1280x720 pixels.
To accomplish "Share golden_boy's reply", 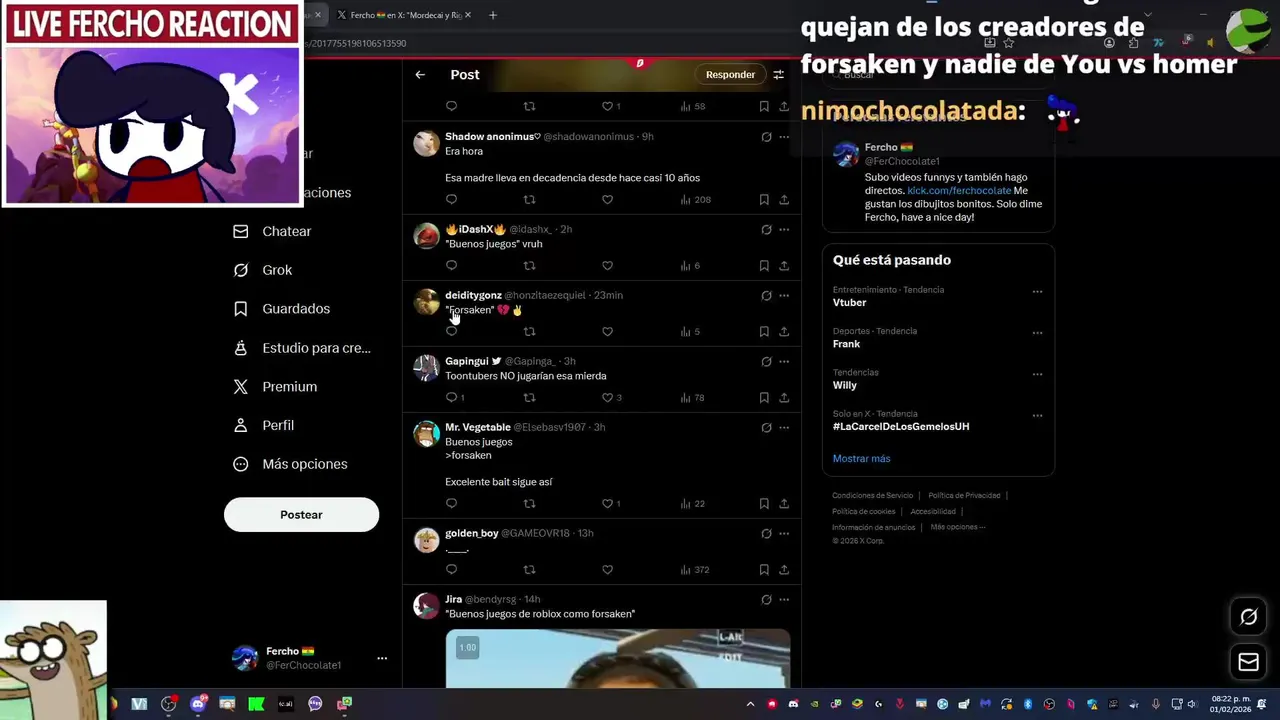I will pos(784,570).
